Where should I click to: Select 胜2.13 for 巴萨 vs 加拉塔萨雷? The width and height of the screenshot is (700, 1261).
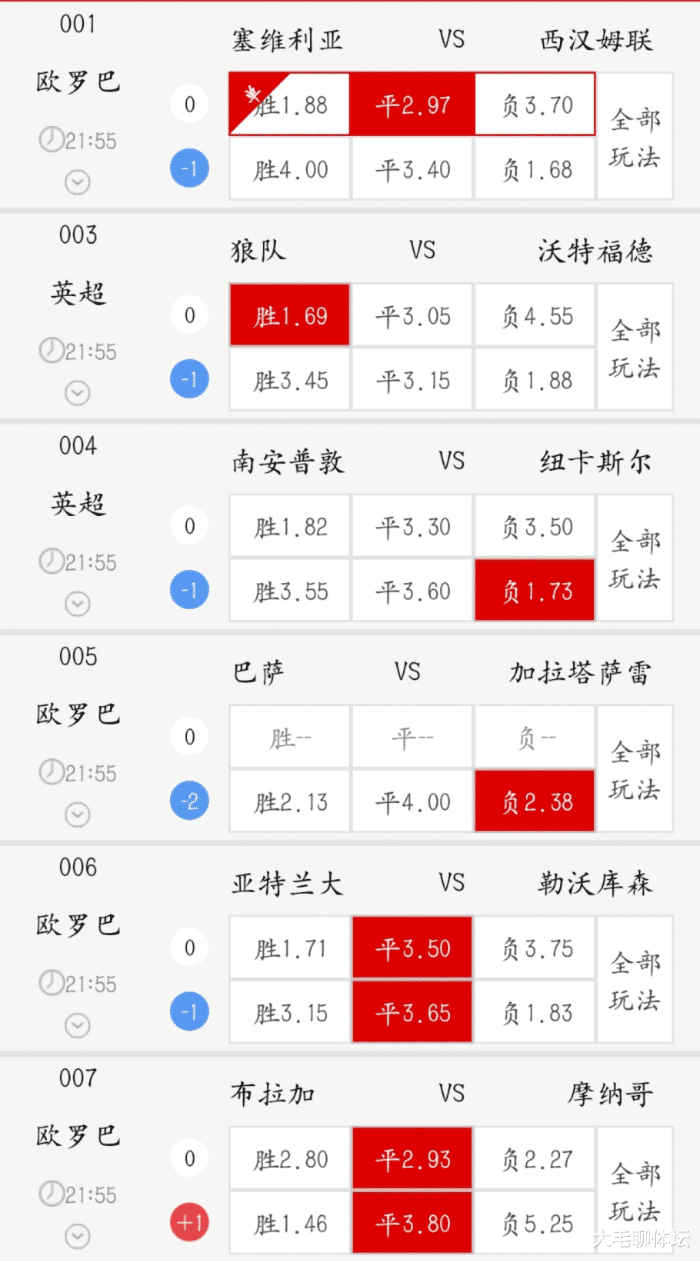290,802
